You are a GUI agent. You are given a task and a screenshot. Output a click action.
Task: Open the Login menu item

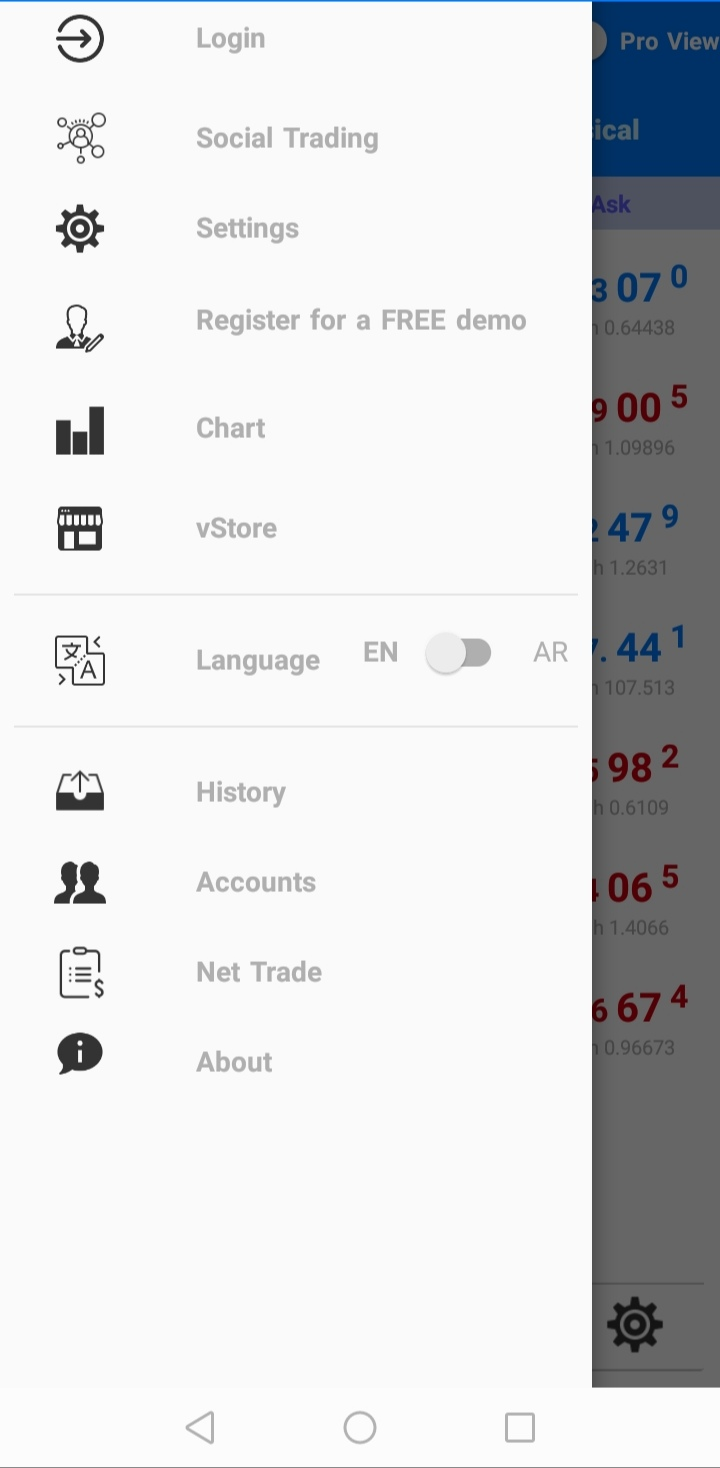296,39
